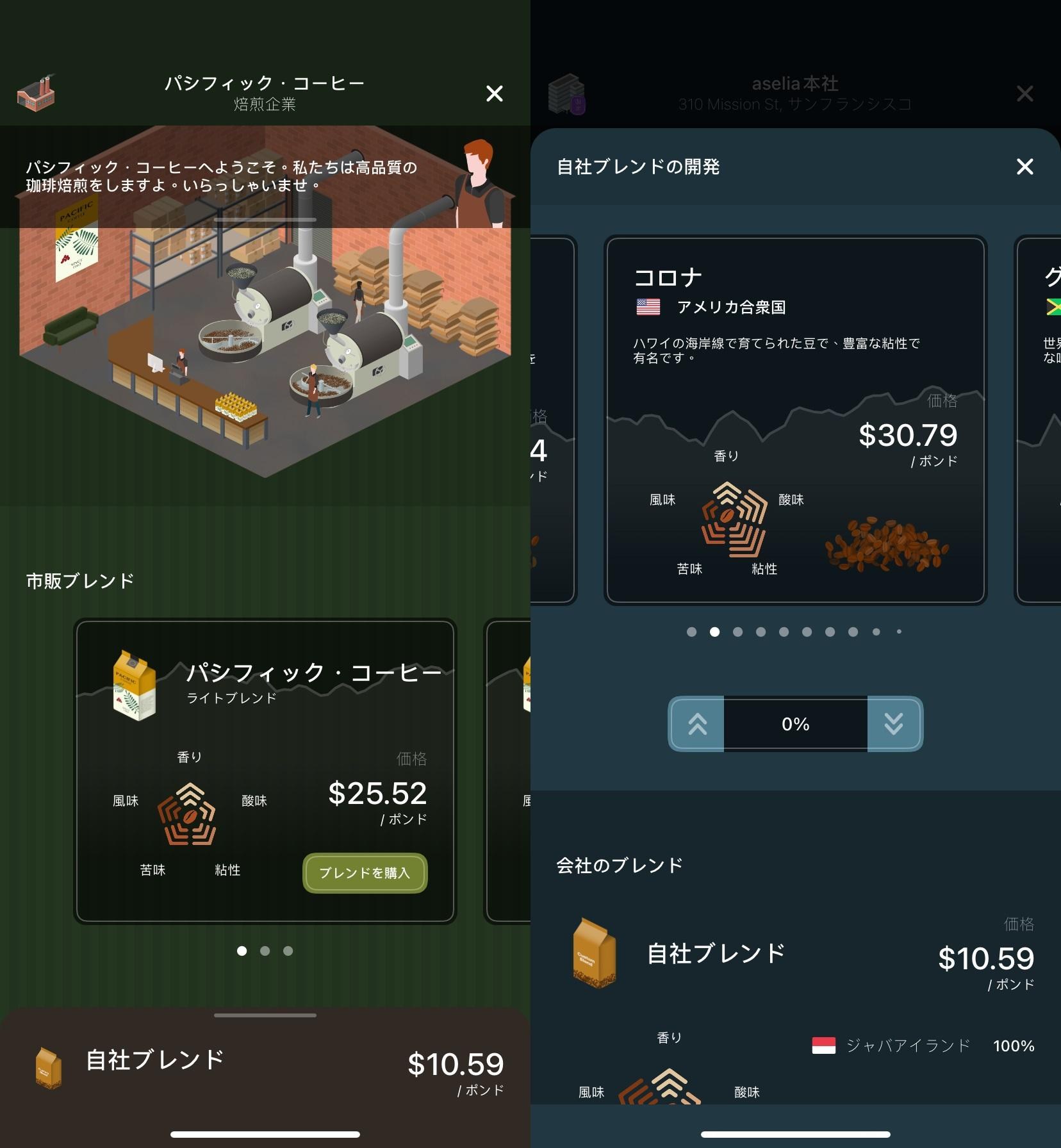The image size is (1061, 1148).
Task: Close the 自社ブレンドの開発 dialog
Action: [1024, 167]
